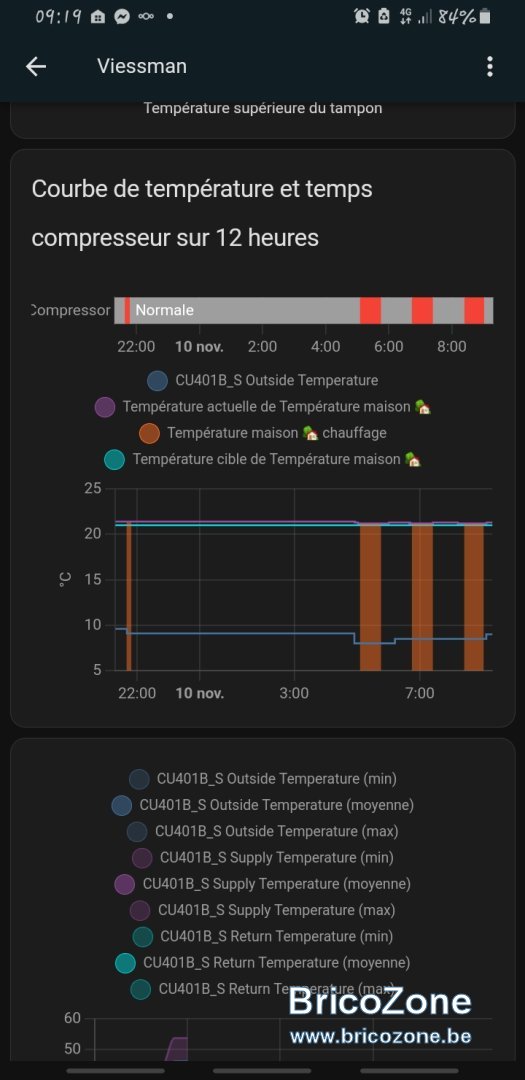Enable Supply Temperature (min) series
This screenshot has width=525, height=1080.
point(262,858)
